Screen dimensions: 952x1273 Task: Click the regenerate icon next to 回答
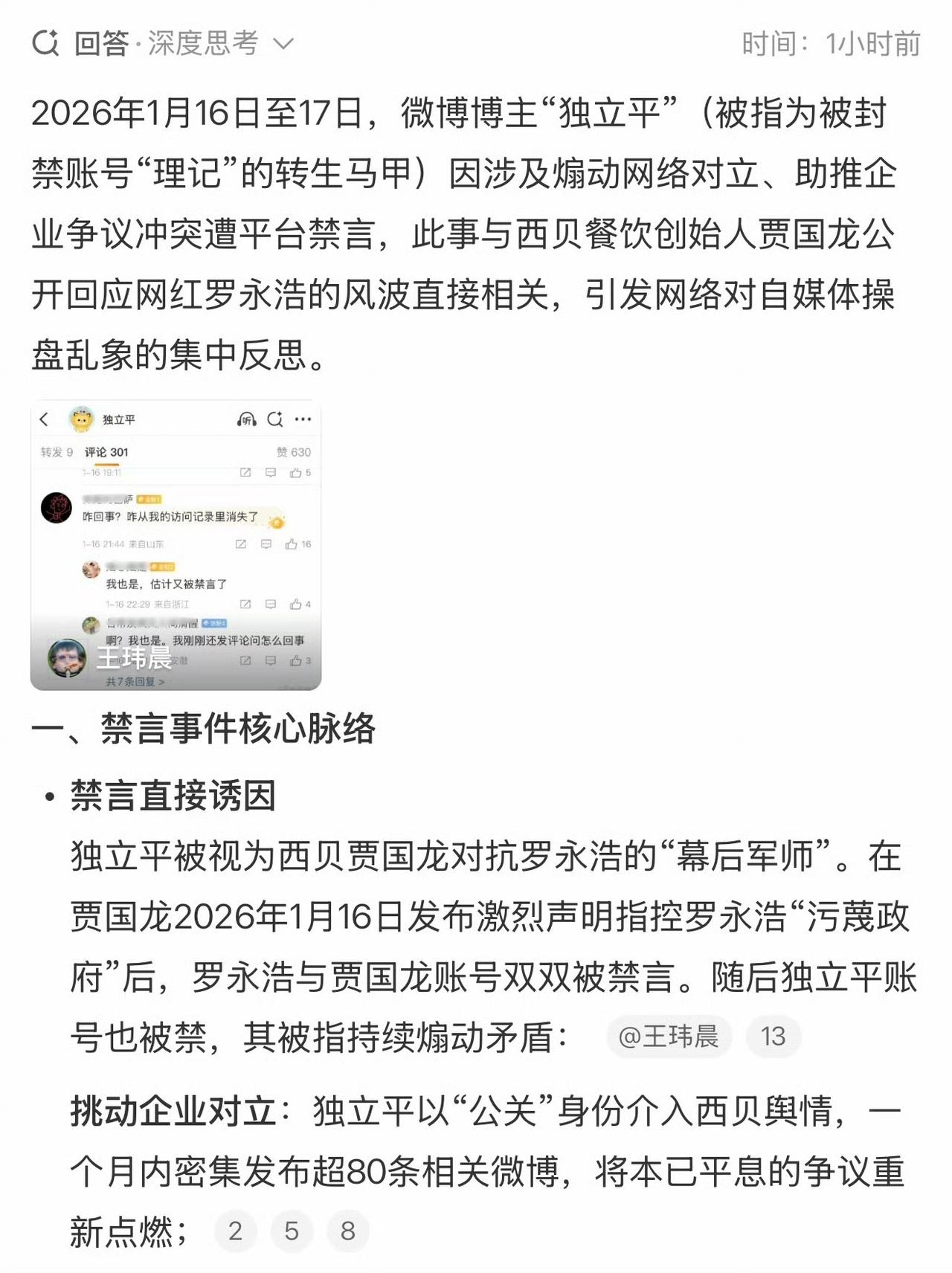click(46, 43)
